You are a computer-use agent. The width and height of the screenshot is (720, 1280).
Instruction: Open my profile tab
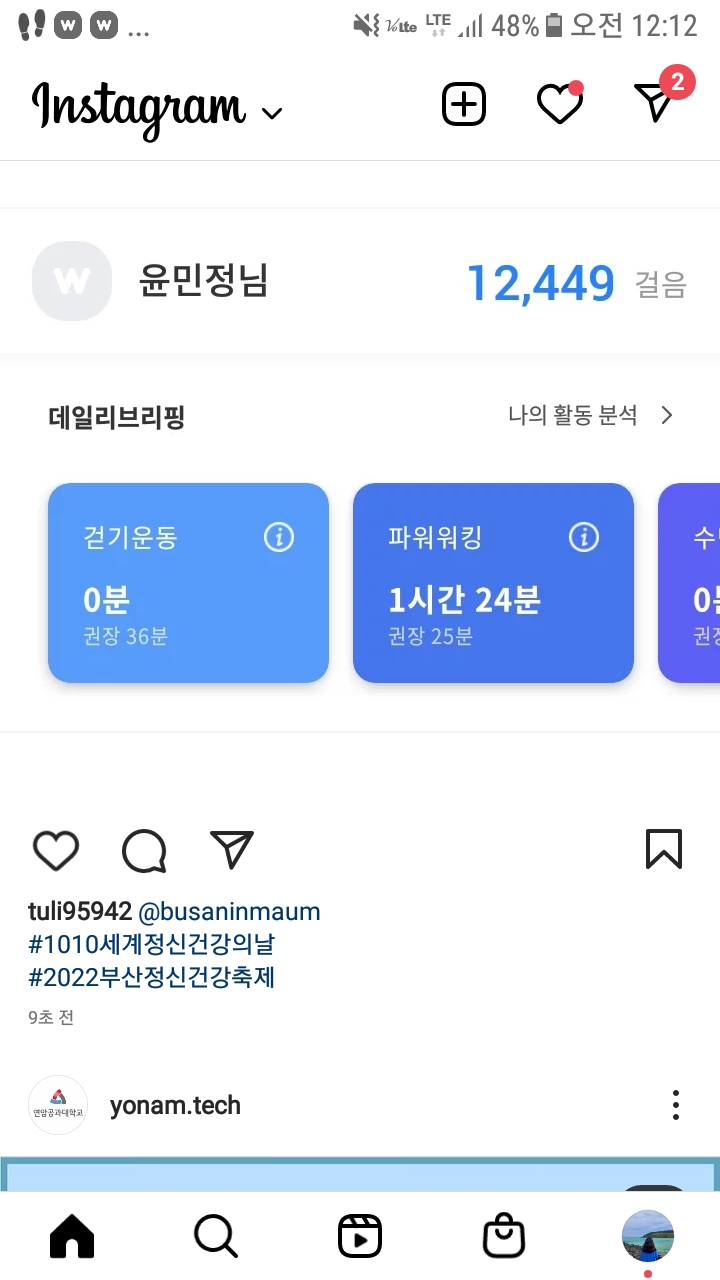pos(647,1236)
